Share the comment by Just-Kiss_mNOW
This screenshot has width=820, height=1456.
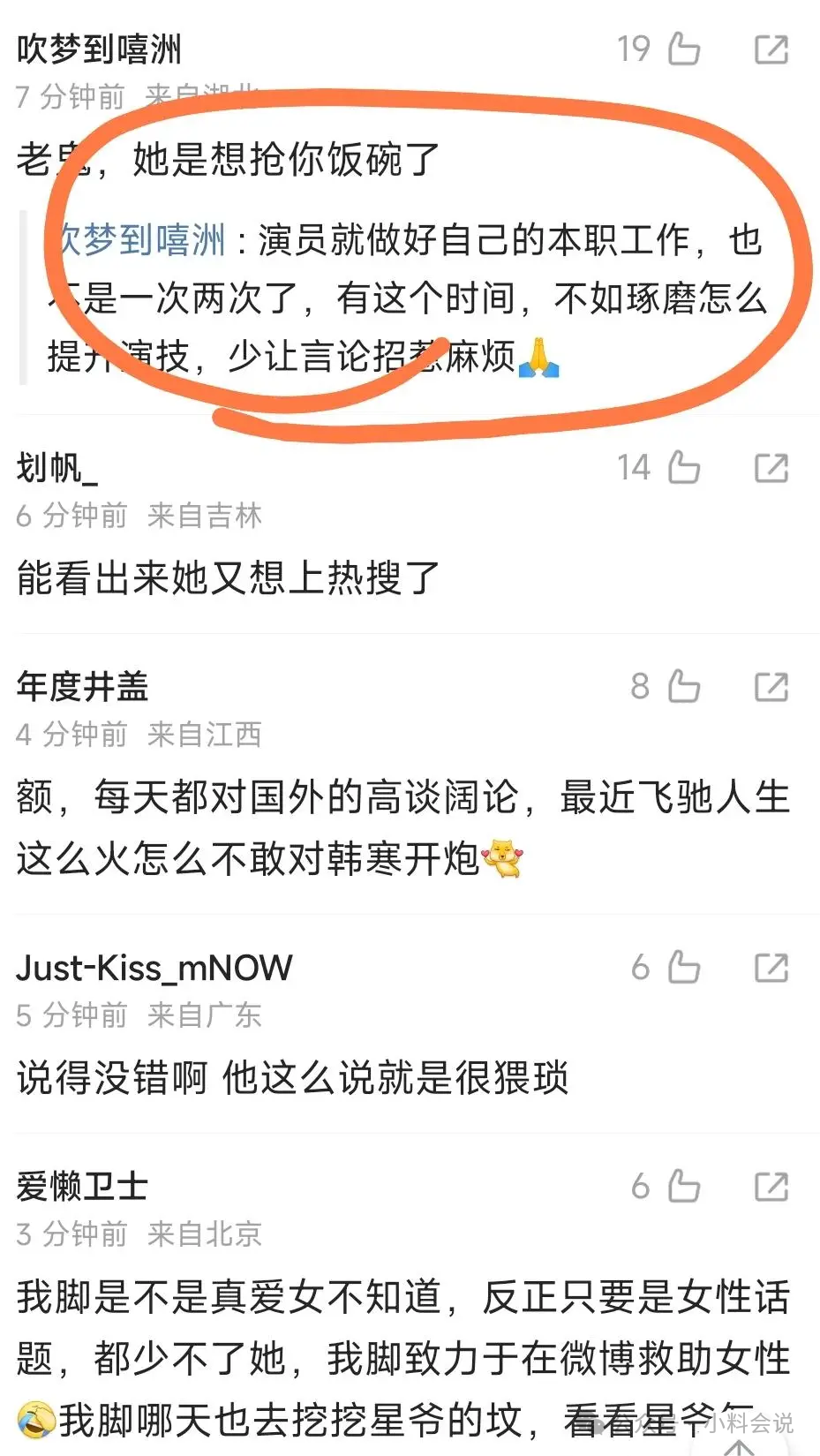coord(771,968)
